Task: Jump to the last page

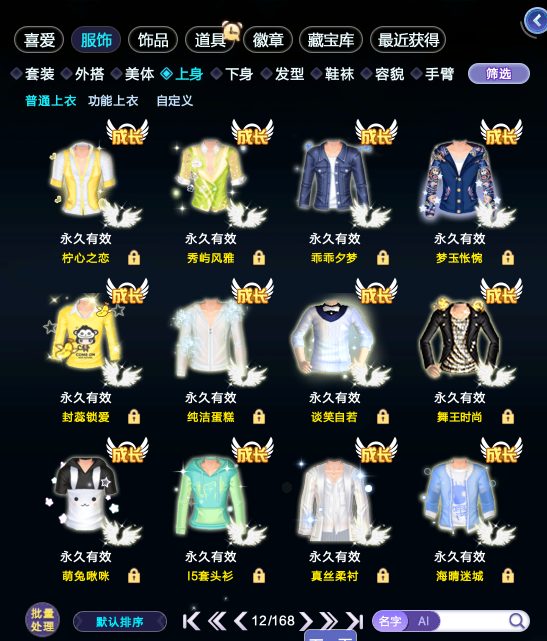Action: click(x=354, y=621)
